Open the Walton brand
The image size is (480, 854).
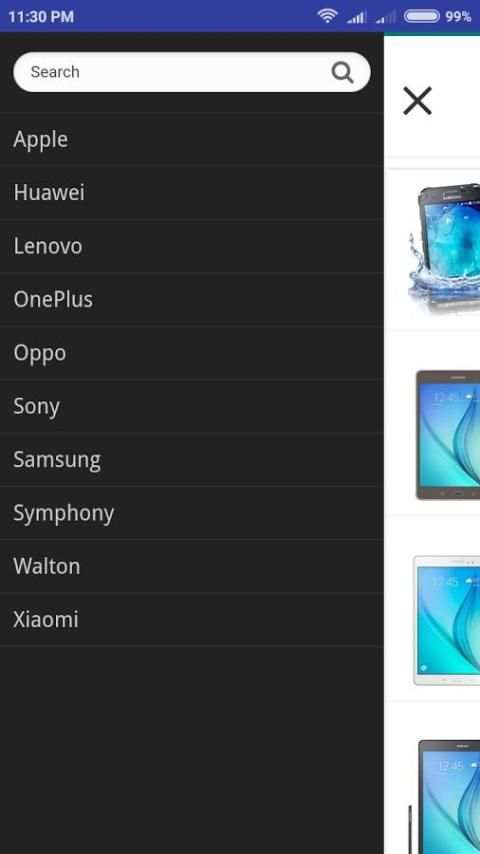point(191,566)
